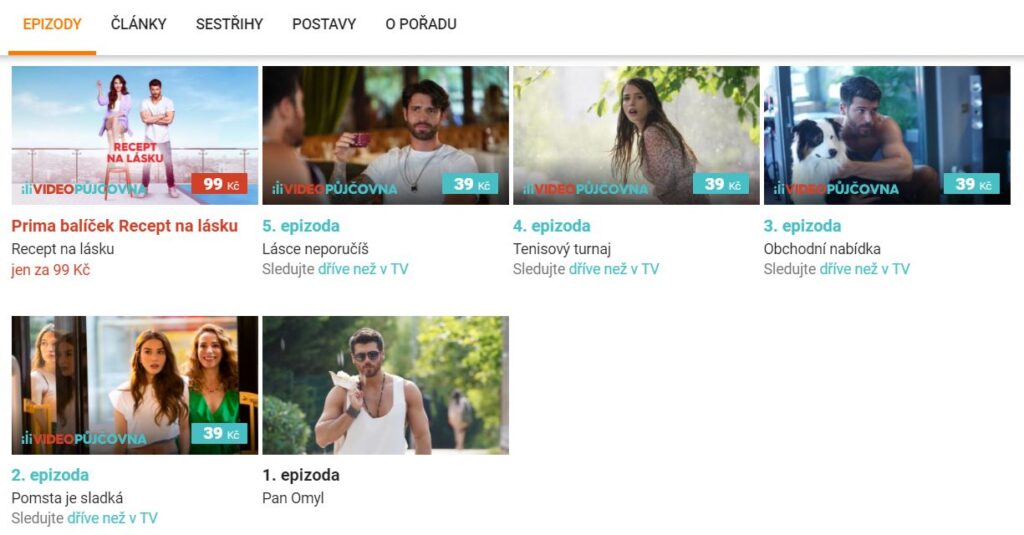Switch to the Sestřihy tab
The width and height of the screenshot is (1024, 535).
tap(229, 24)
